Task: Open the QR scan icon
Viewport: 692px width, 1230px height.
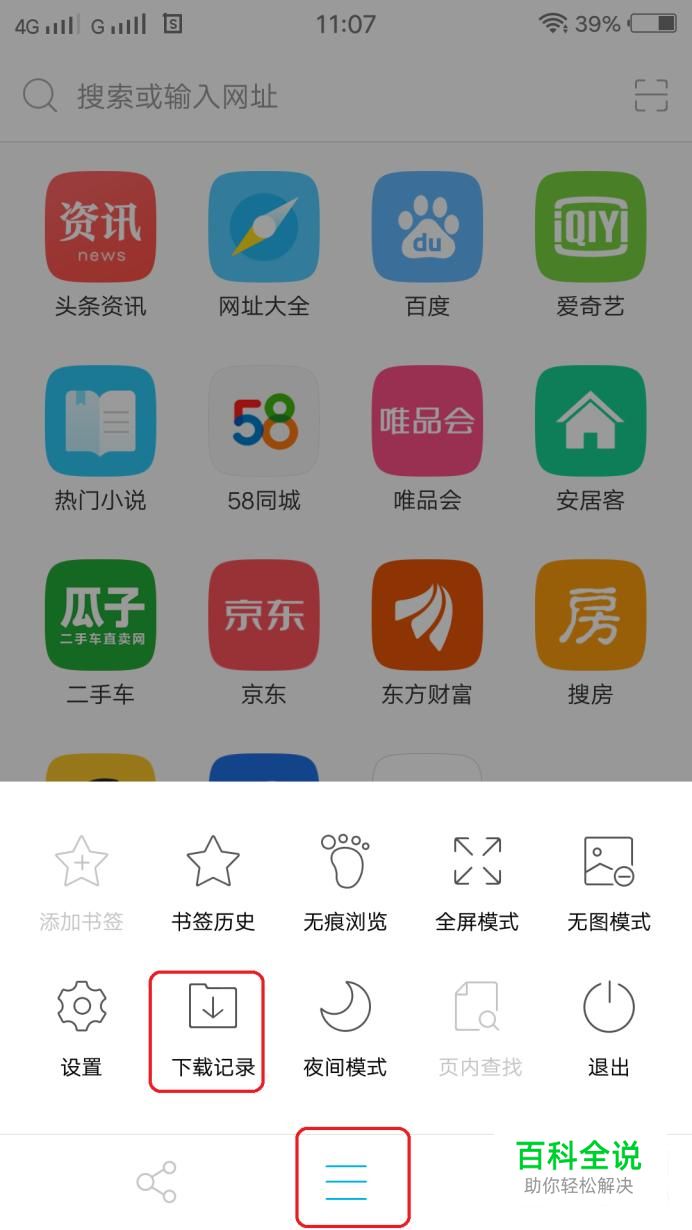Action: 651,96
